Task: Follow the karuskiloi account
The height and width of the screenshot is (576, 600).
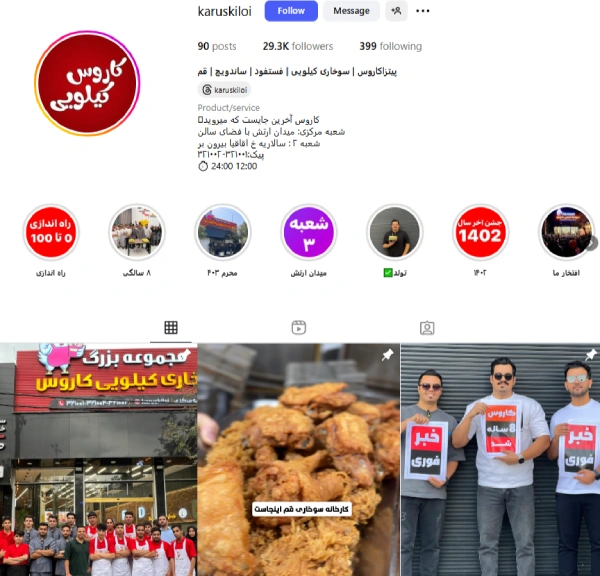Action: click(291, 11)
